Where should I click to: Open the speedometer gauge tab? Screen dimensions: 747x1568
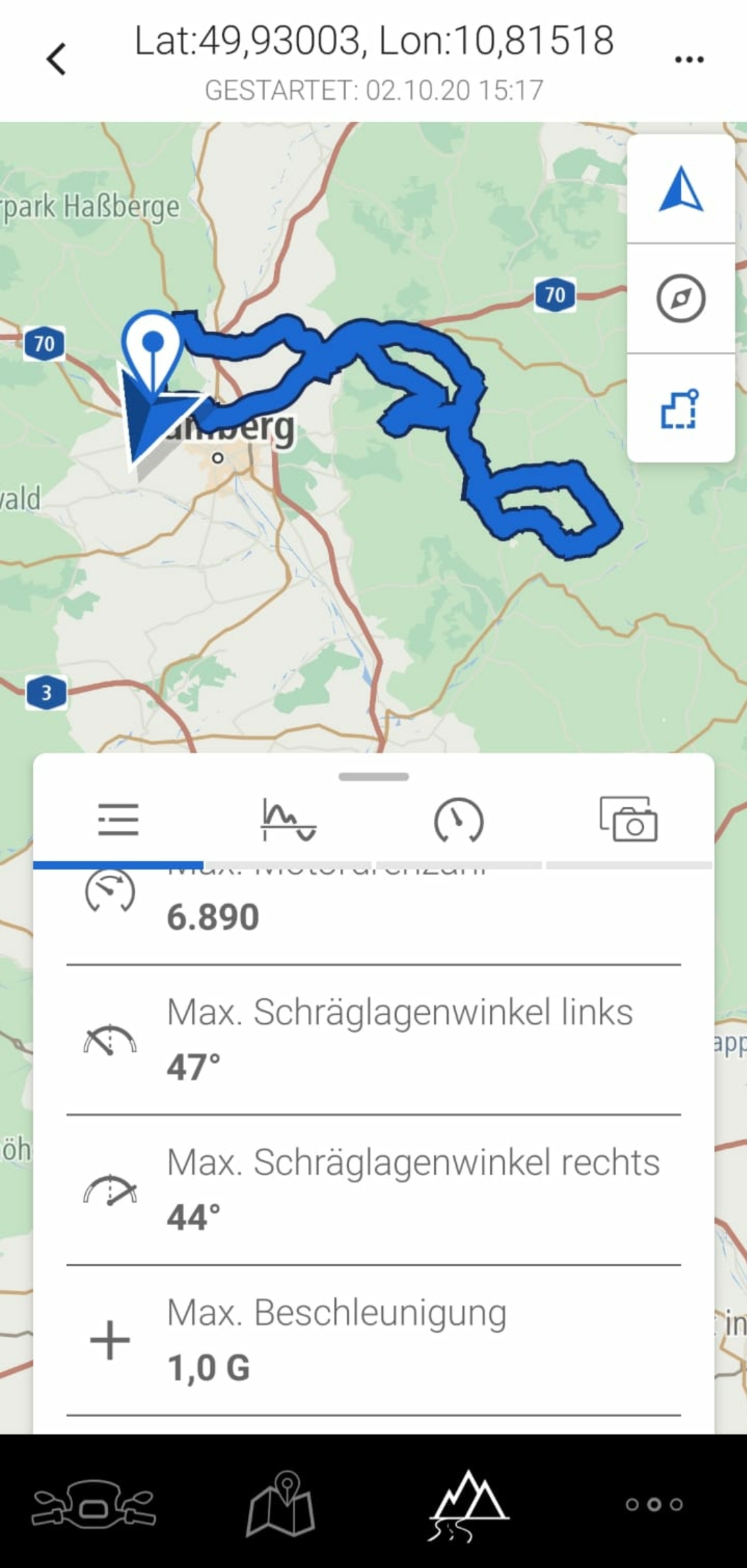tap(458, 820)
